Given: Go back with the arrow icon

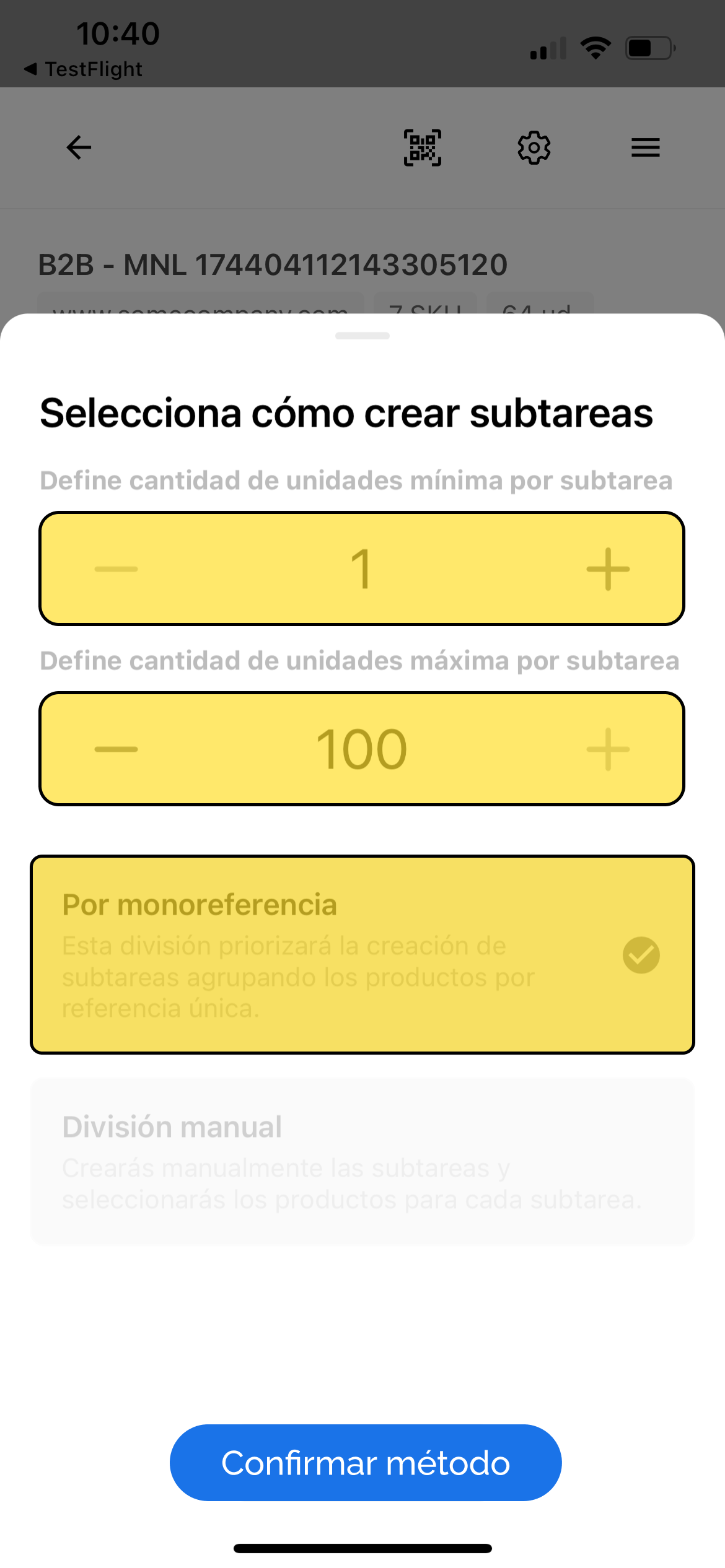Looking at the screenshot, I should click(79, 147).
